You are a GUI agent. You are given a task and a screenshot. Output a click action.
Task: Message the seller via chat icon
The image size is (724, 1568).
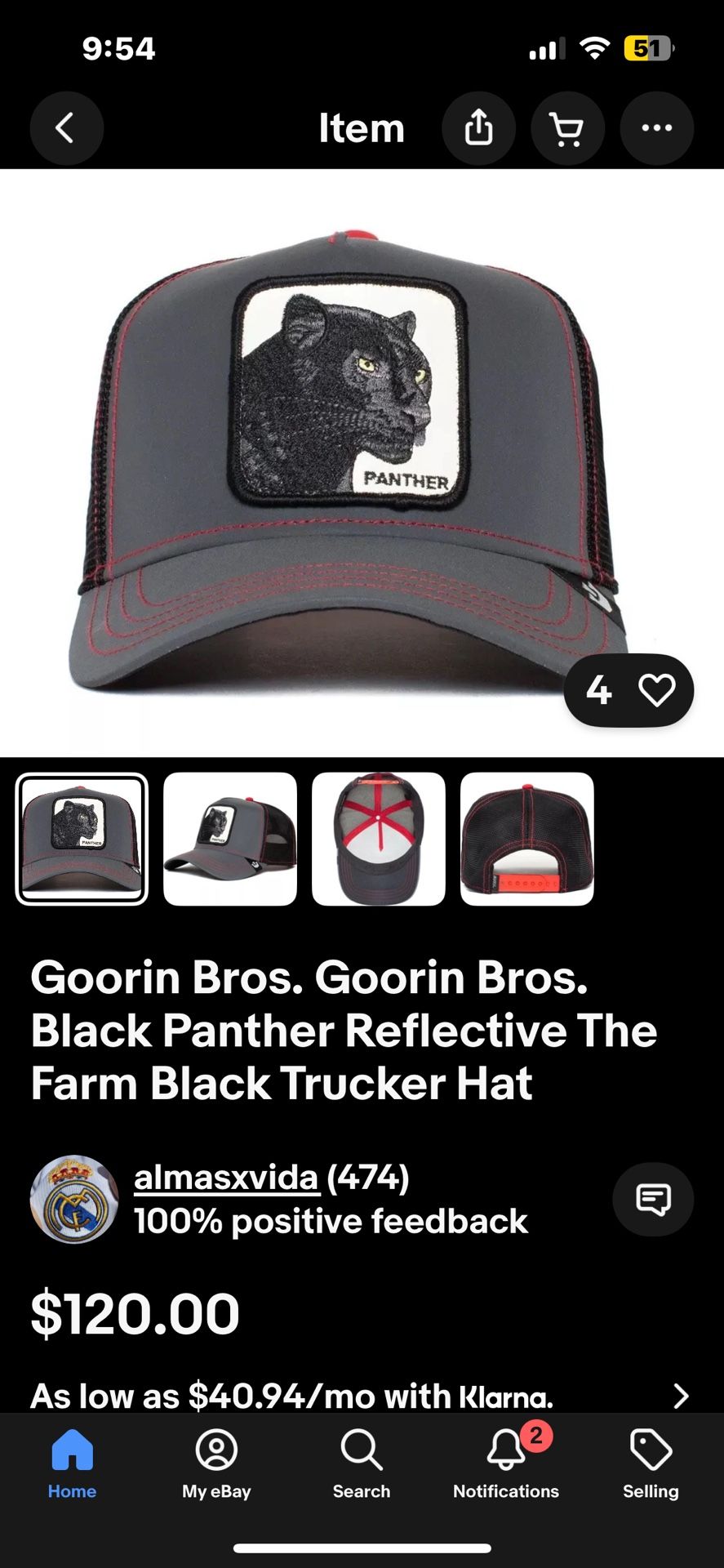coord(652,1199)
